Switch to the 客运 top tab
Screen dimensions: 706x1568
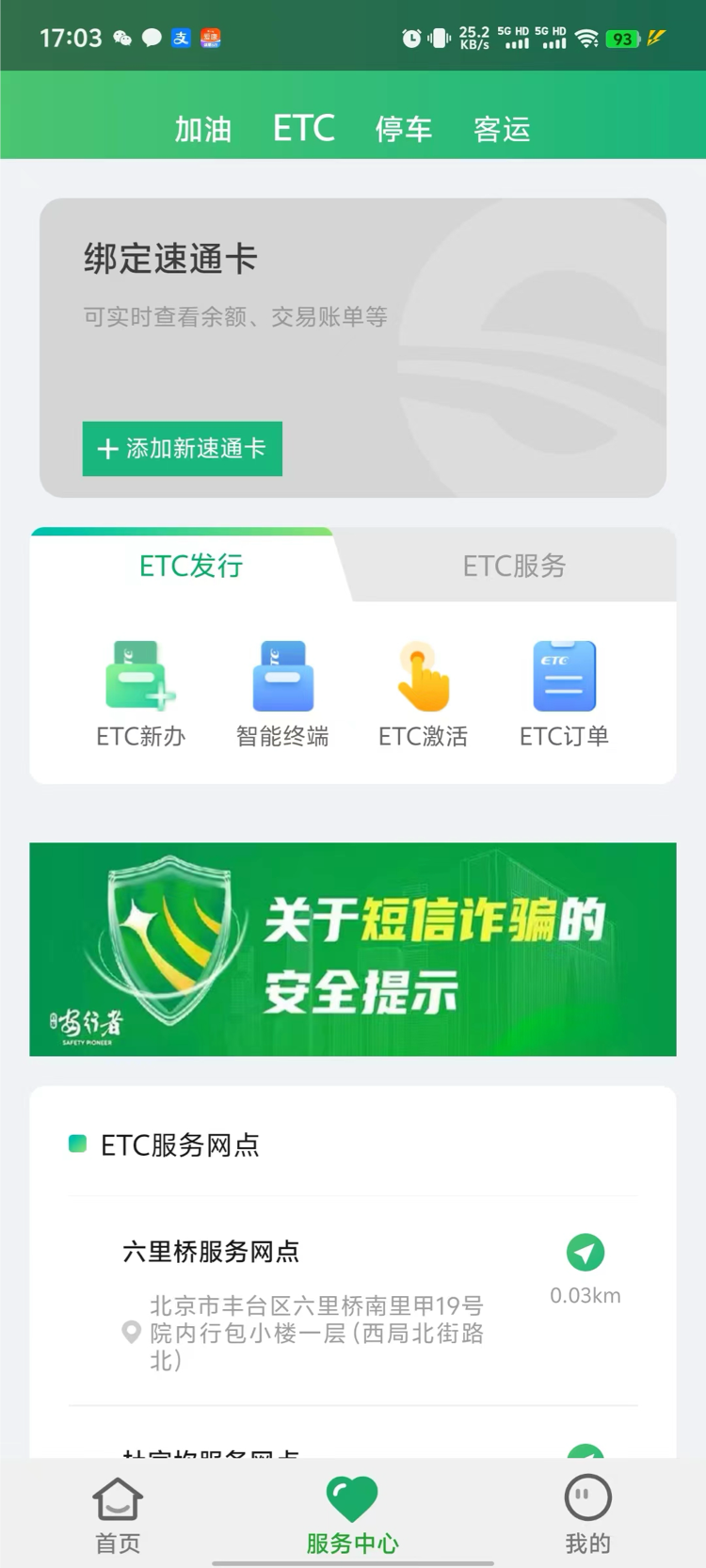point(502,129)
